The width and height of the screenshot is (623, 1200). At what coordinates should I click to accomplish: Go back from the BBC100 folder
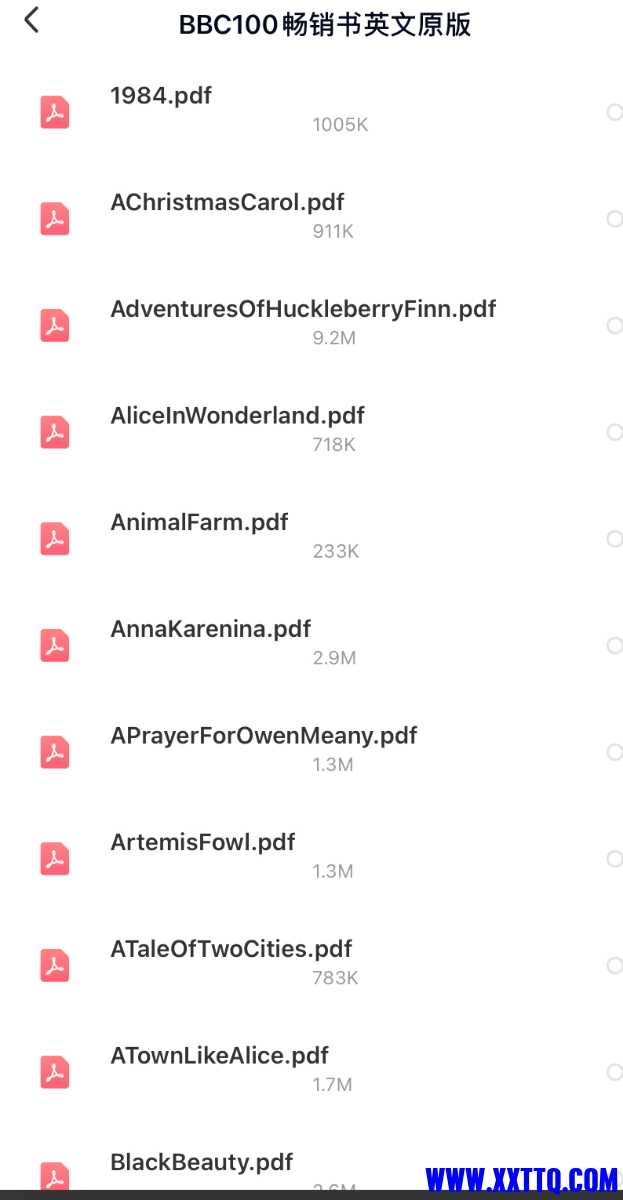[32, 20]
